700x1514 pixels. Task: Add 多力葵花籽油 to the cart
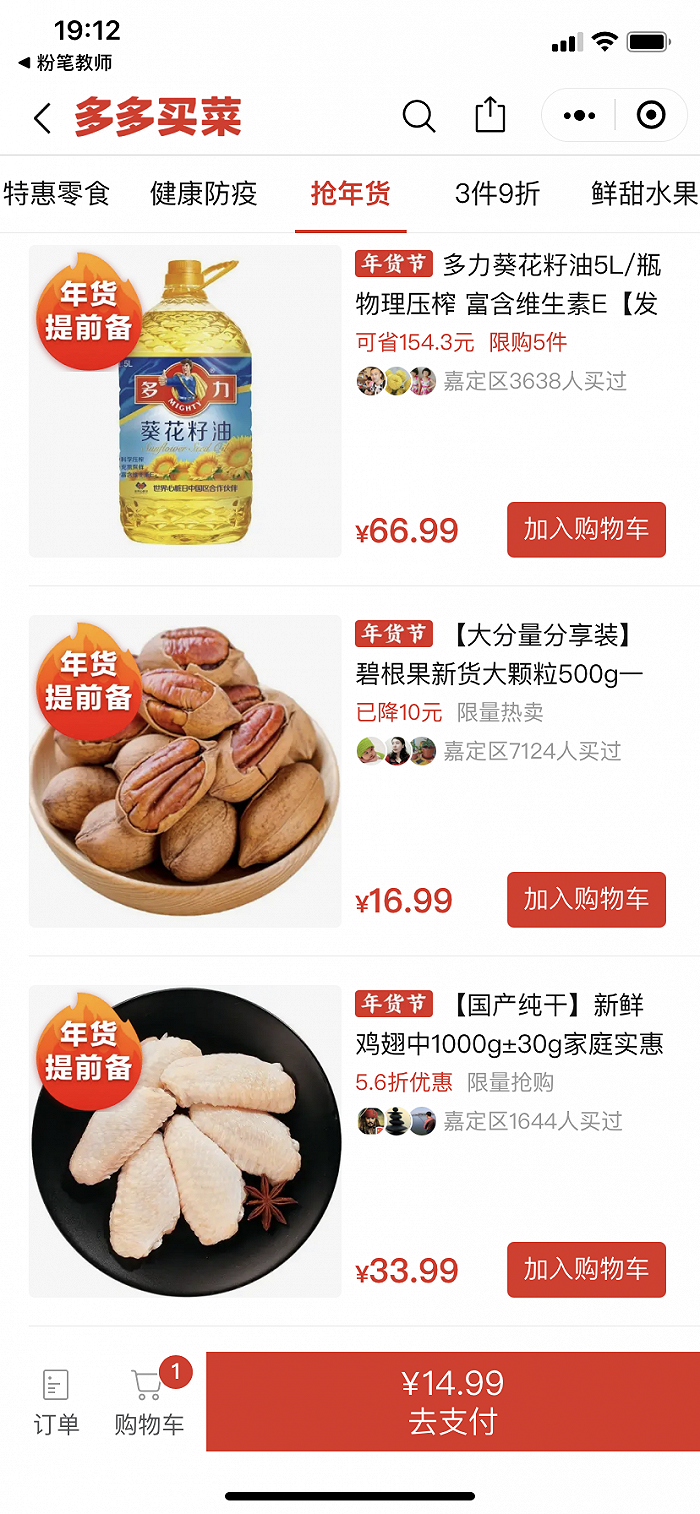(x=586, y=530)
